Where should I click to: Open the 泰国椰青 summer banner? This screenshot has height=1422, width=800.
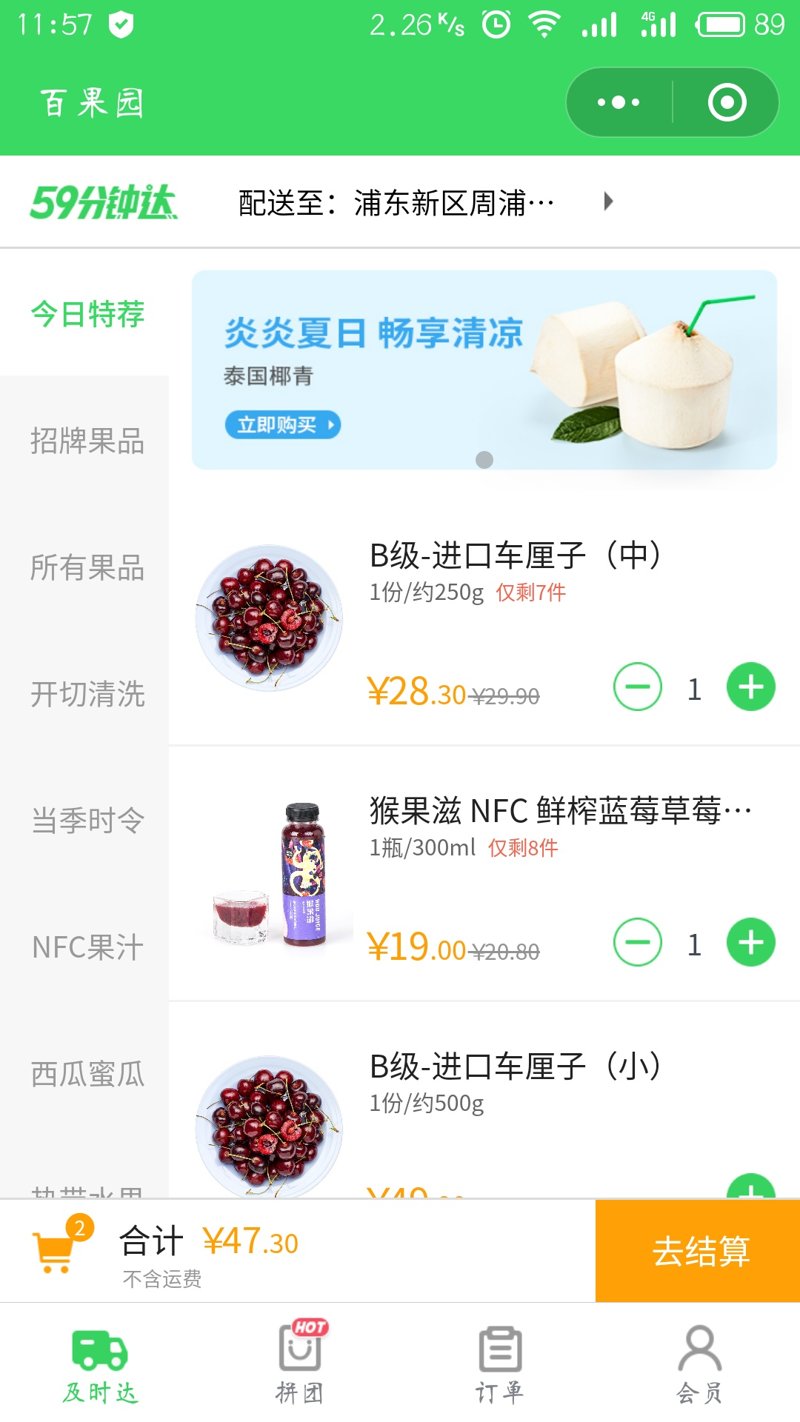[x=484, y=369]
